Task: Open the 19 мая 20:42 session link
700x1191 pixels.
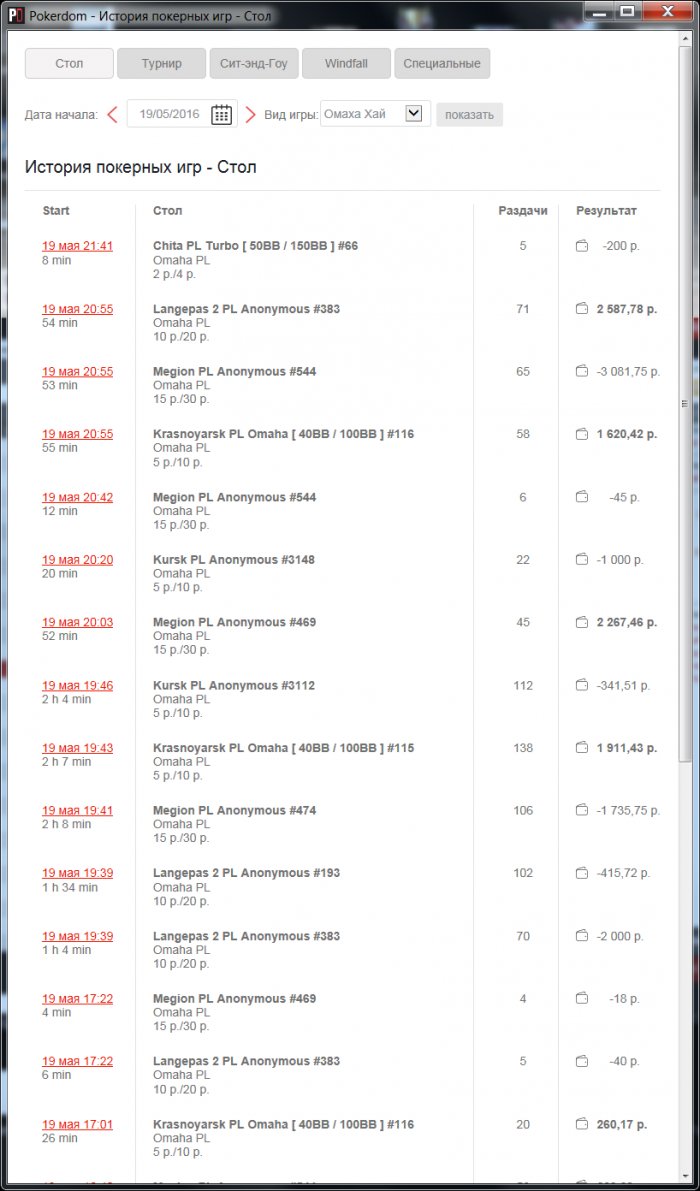Action: (77, 497)
